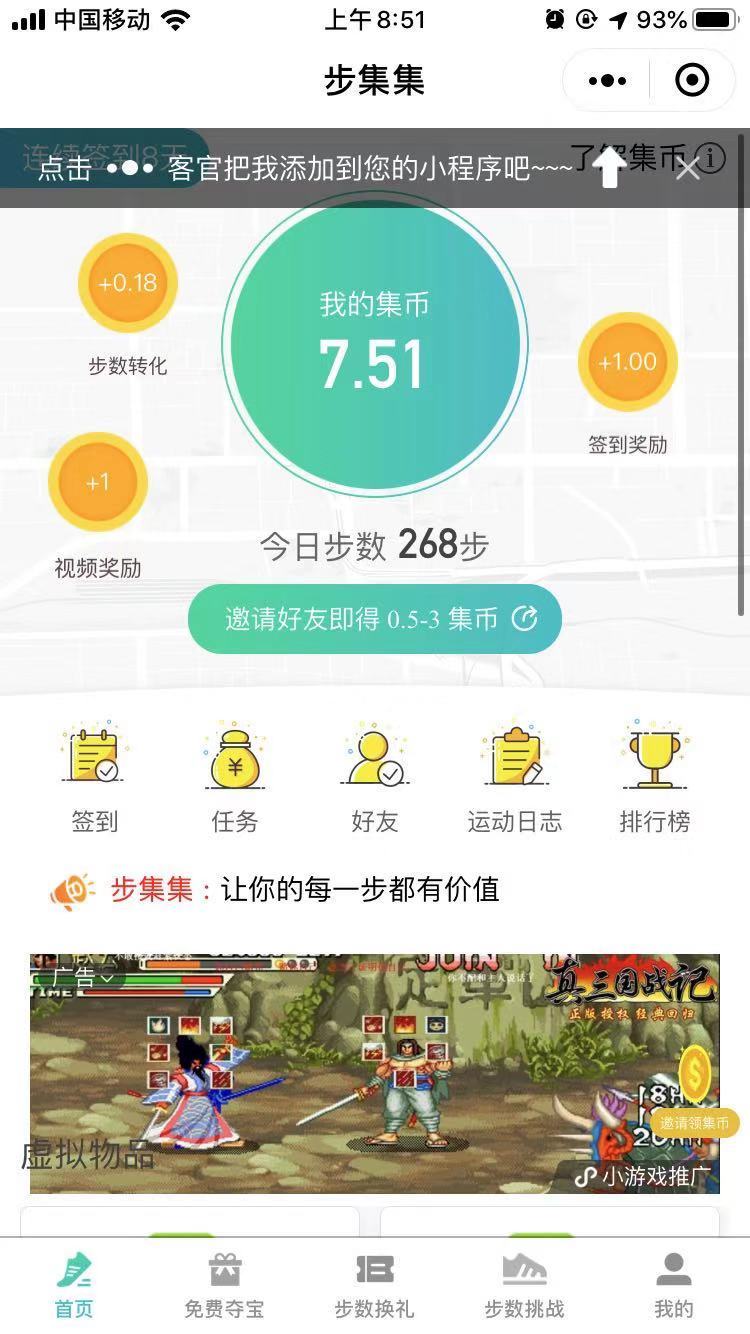Collect the +0.18 步数转化 coin
The width and height of the screenshot is (750, 1334).
pyautogui.click(x=128, y=283)
